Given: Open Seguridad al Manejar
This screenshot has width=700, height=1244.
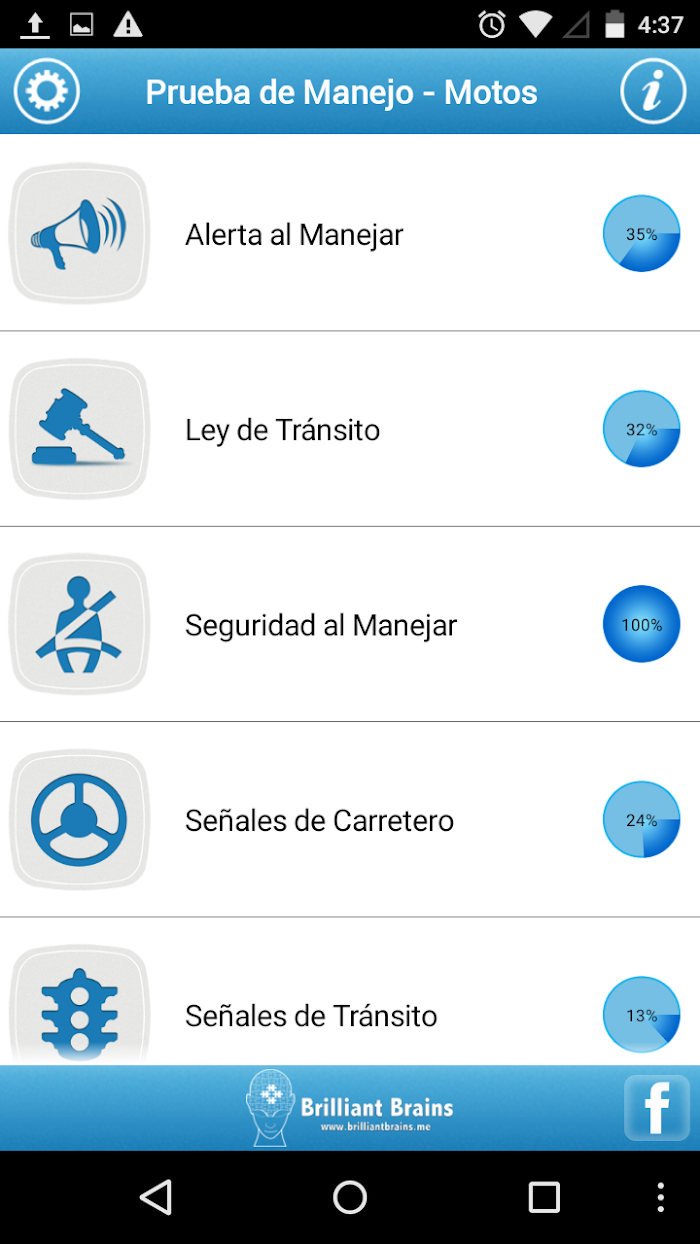Looking at the screenshot, I should coord(350,624).
